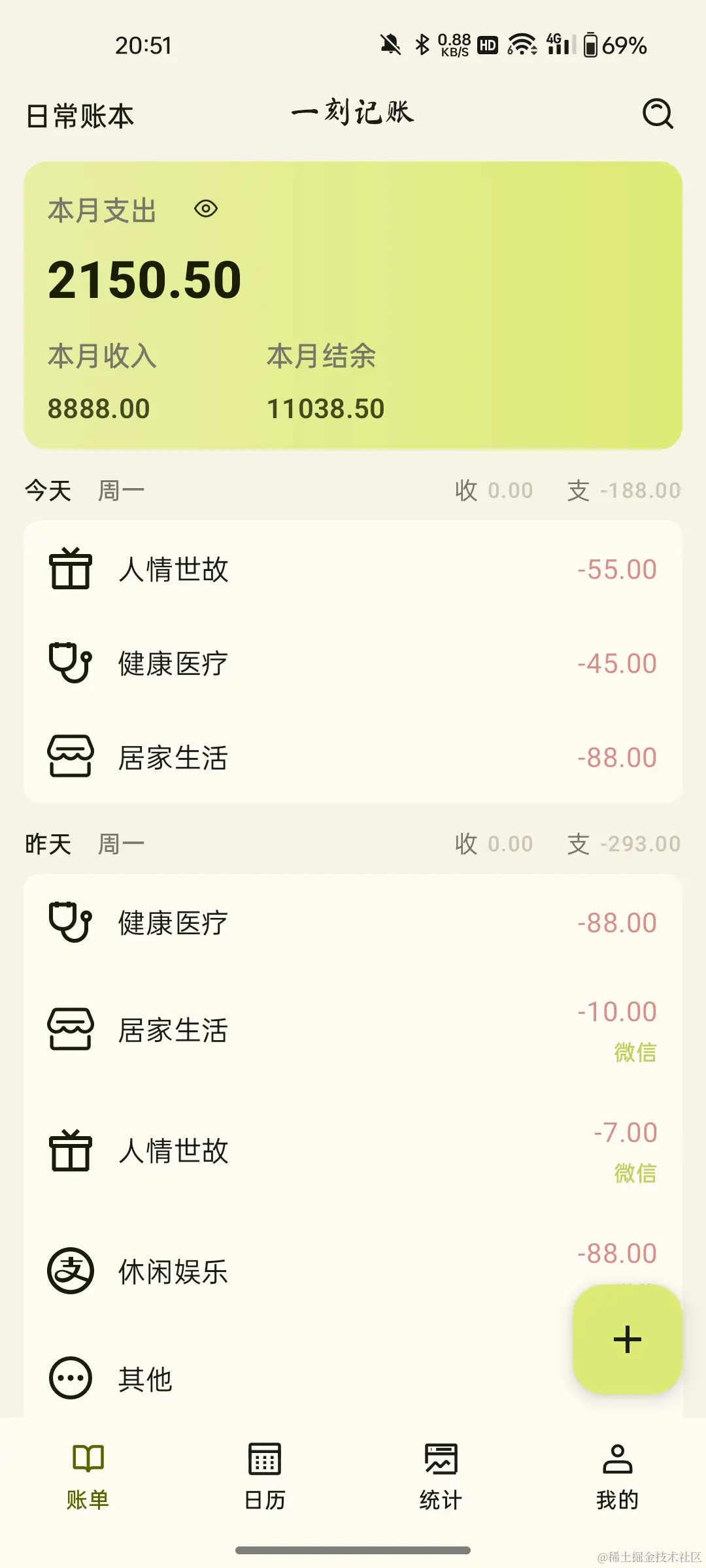Toggle visibility of monthly expense amount
This screenshot has height=1568, width=706.
pos(206,209)
